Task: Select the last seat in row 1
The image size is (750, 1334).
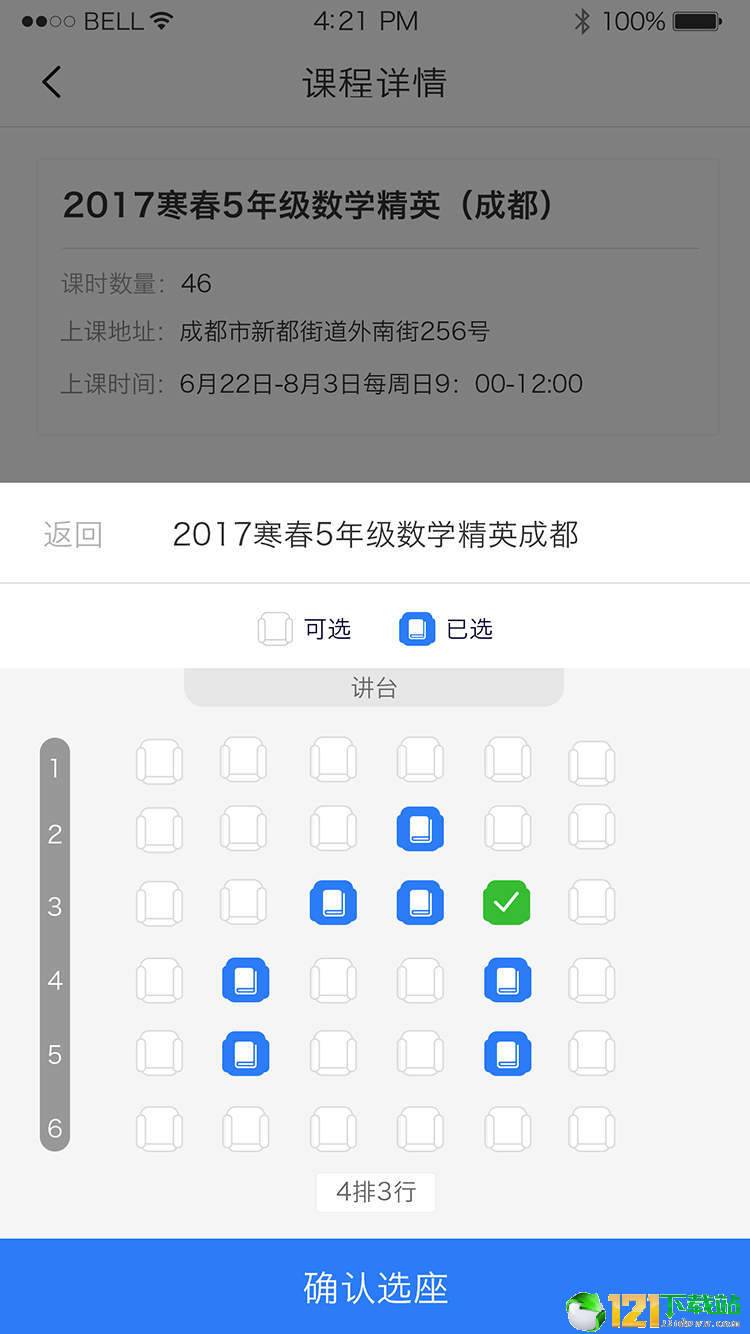Action: (x=592, y=762)
